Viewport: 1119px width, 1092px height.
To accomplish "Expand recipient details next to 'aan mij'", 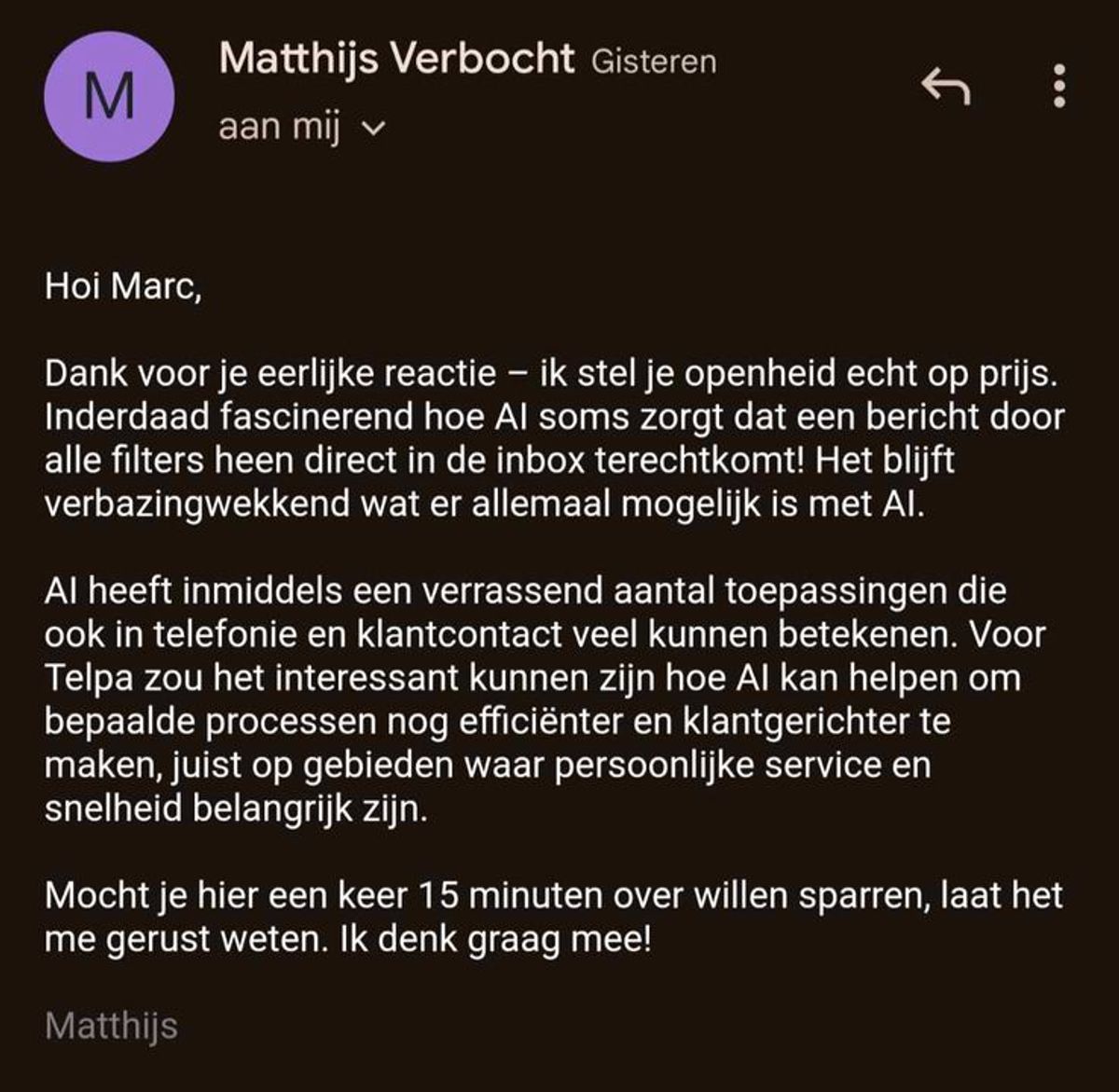I will pyautogui.click(x=373, y=129).
